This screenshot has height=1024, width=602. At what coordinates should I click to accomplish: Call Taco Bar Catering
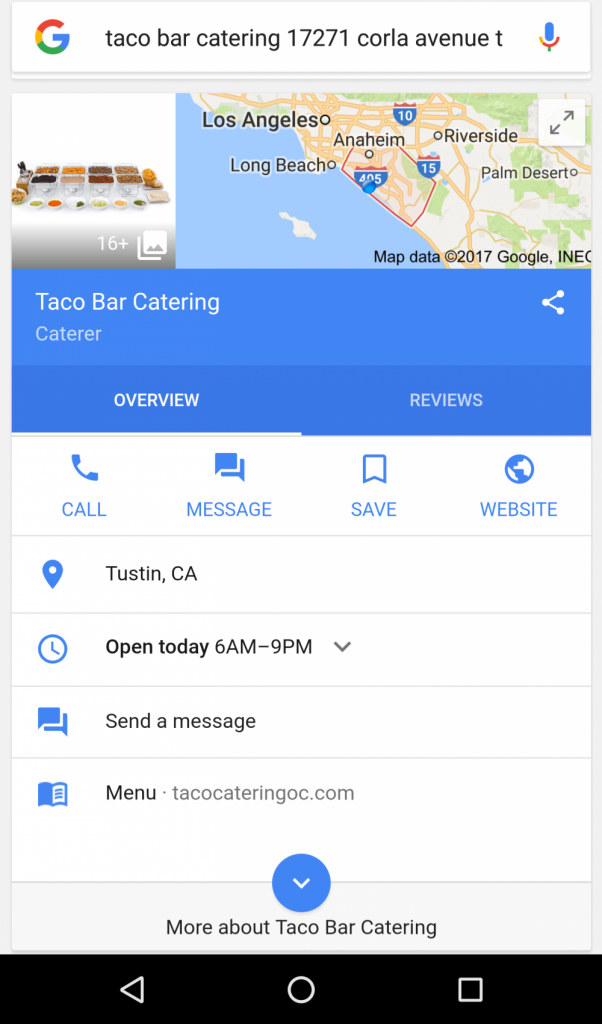click(x=84, y=486)
